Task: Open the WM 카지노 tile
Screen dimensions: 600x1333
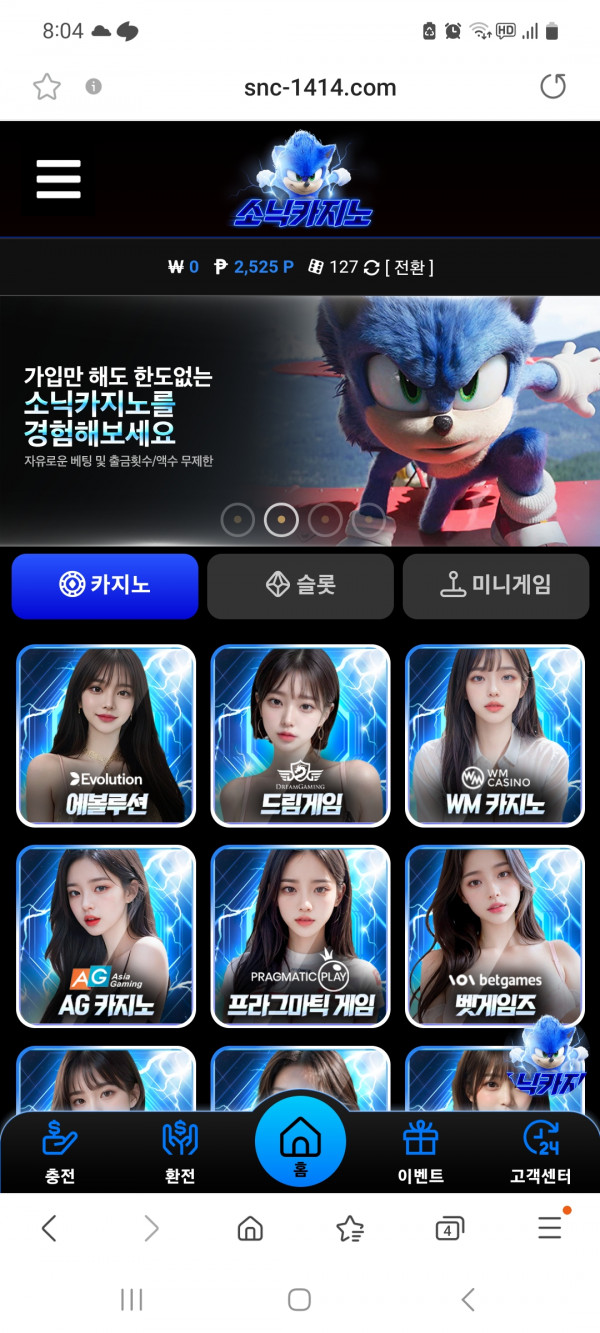Action: point(495,735)
